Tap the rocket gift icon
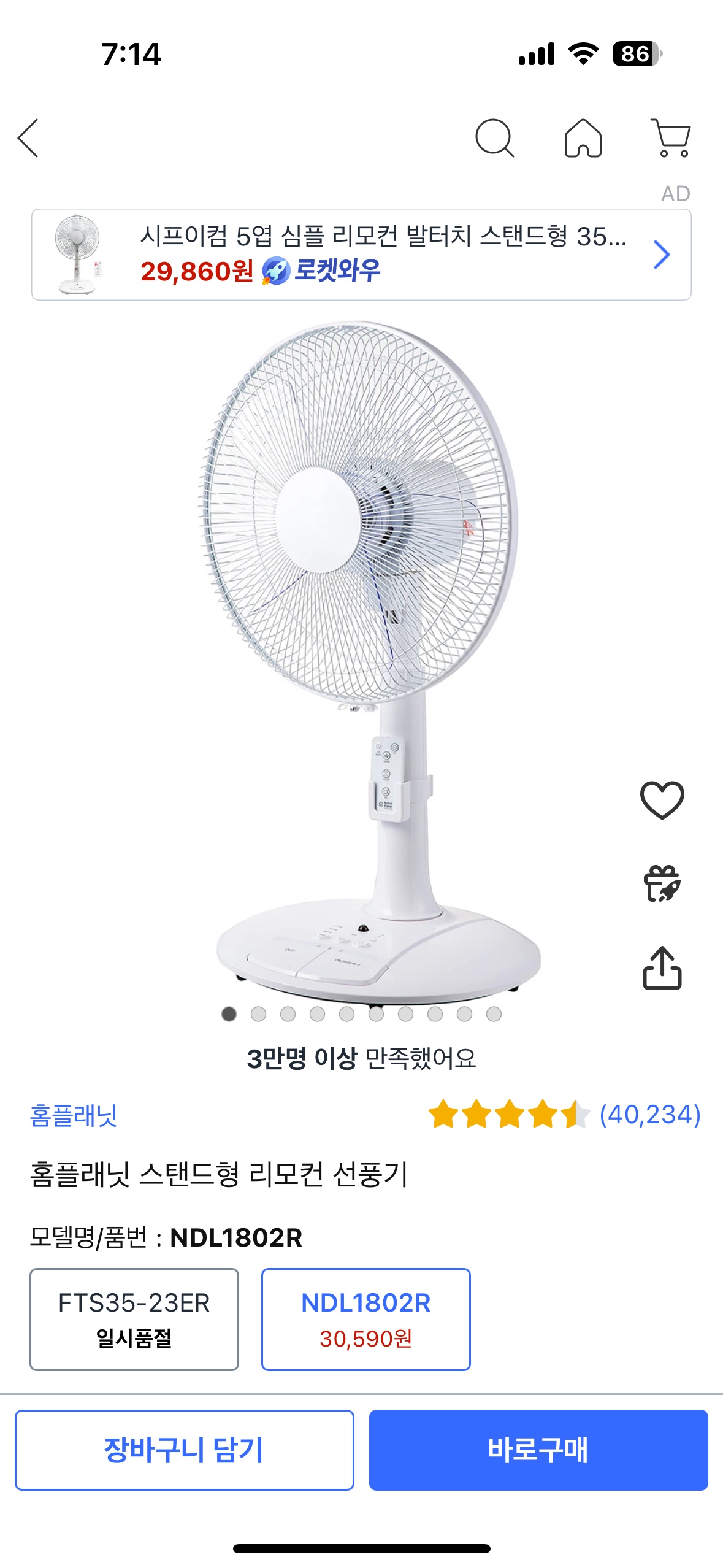The height and width of the screenshot is (1568, 723). coord(662,883)
